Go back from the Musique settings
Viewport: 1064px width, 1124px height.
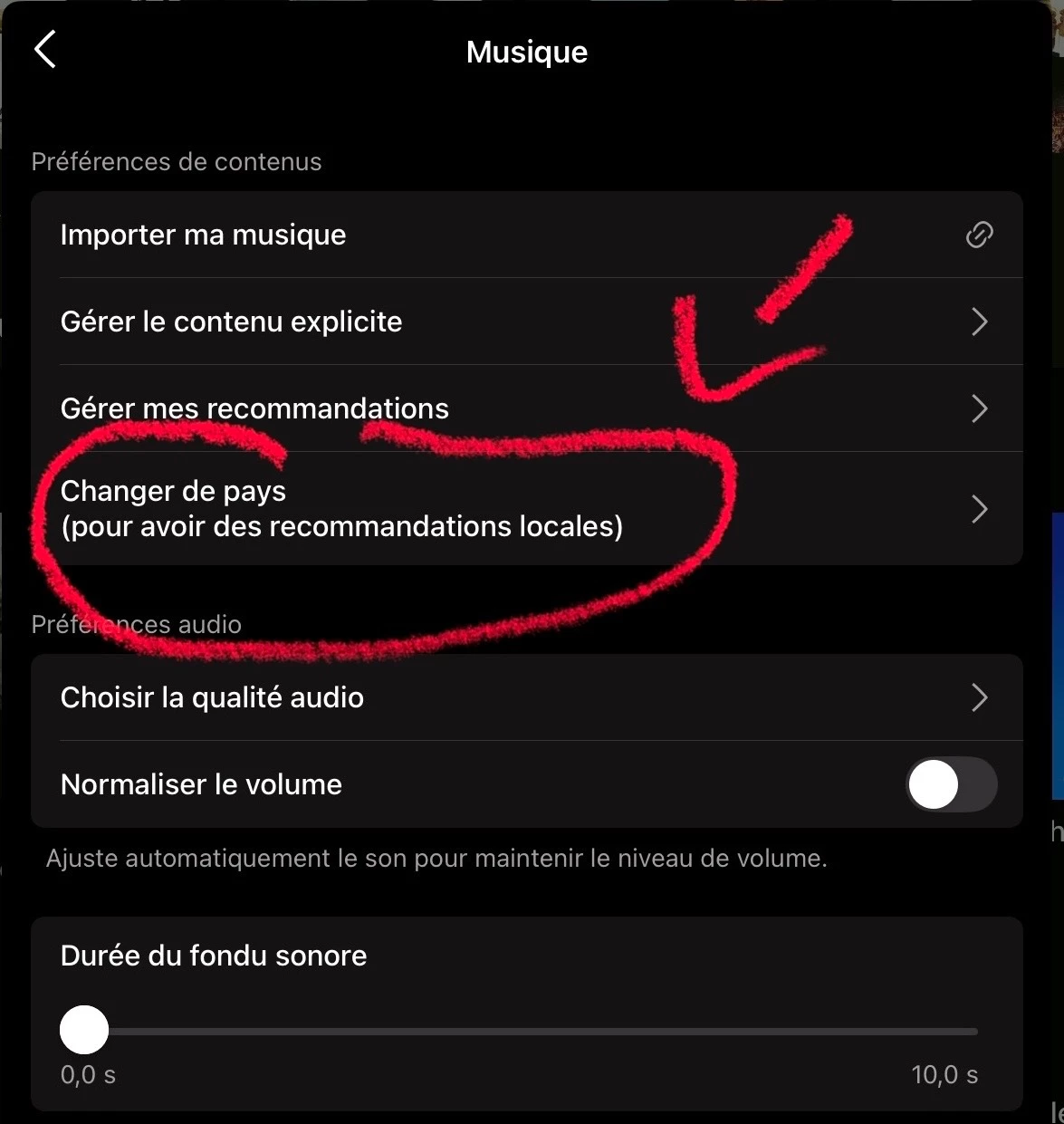point(45,50)
